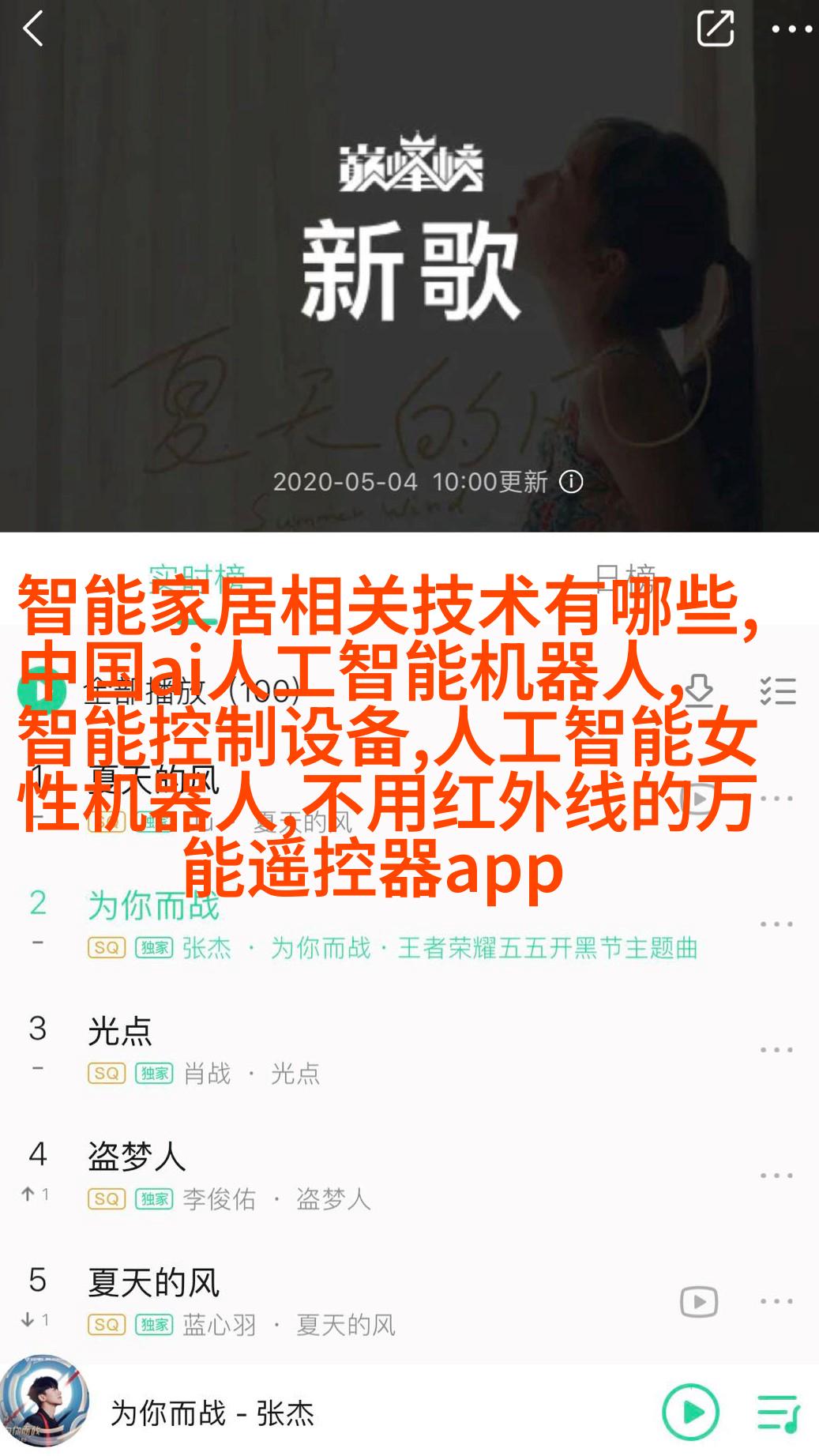Open the now playing screen for 为你而战

coord(212,1413)
